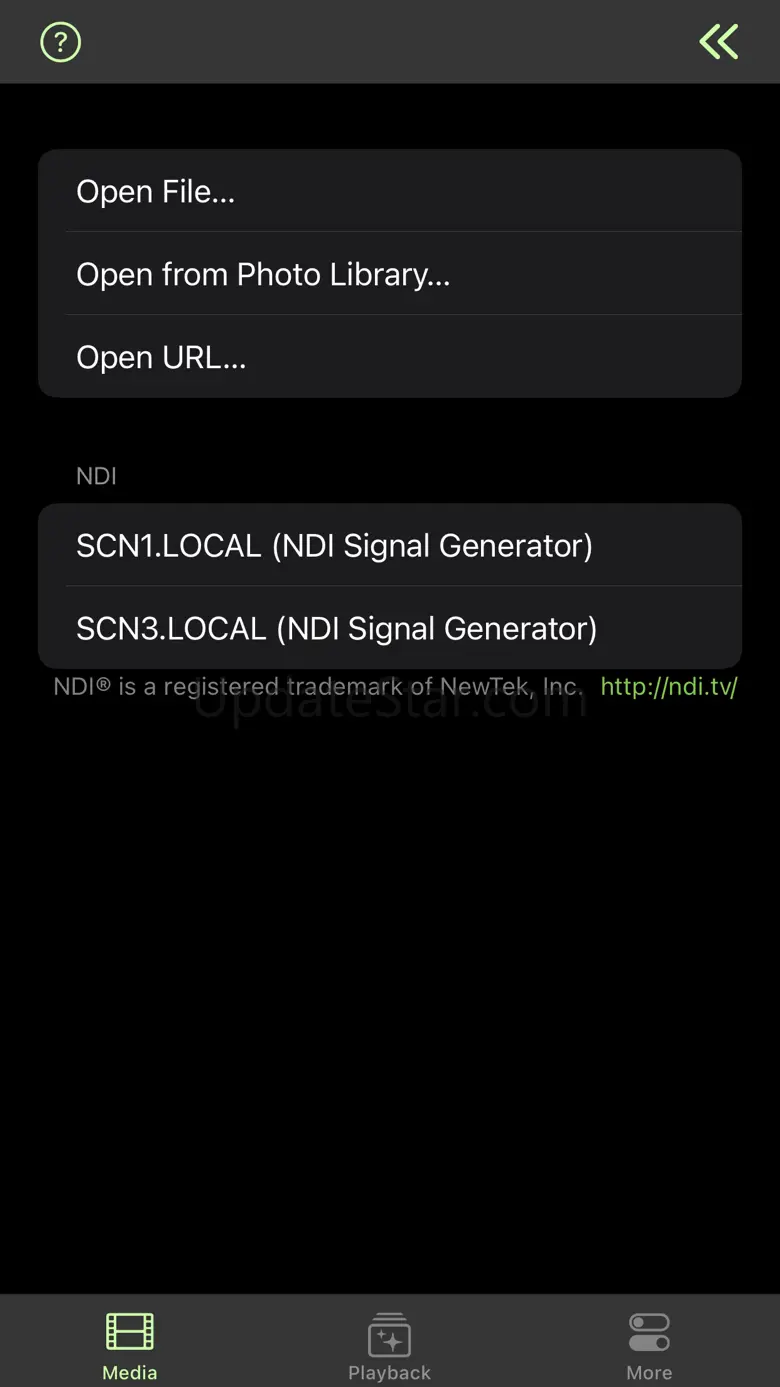Select Open URL...
The height and width of the screenshot is (1387, 780).
tap(390, 357)
